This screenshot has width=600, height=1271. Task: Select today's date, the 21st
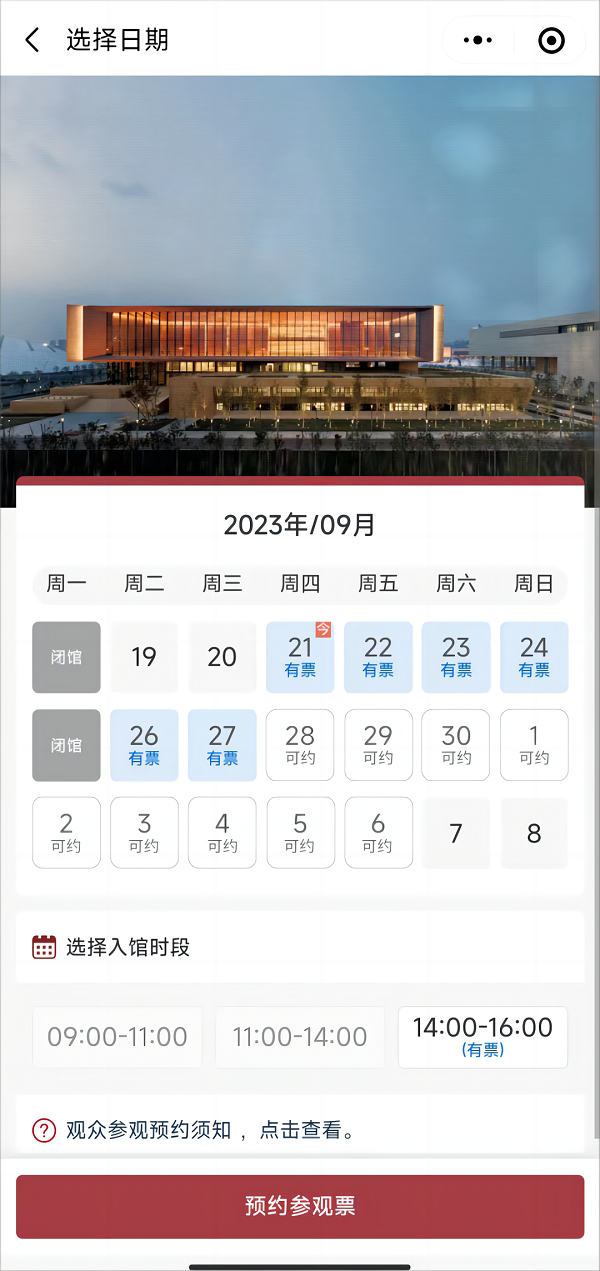coord(300,657)
